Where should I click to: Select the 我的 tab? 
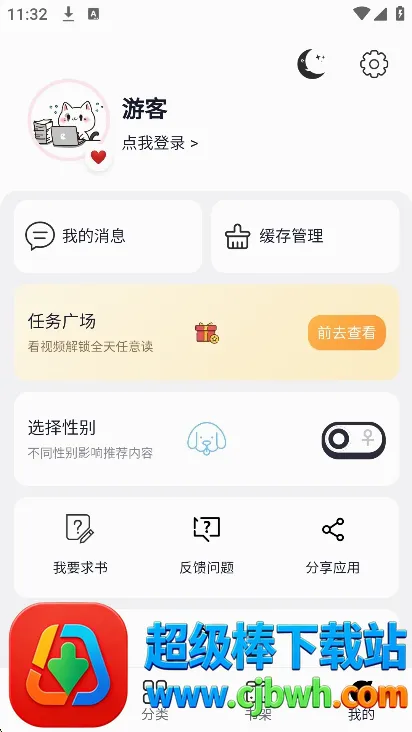361,700
